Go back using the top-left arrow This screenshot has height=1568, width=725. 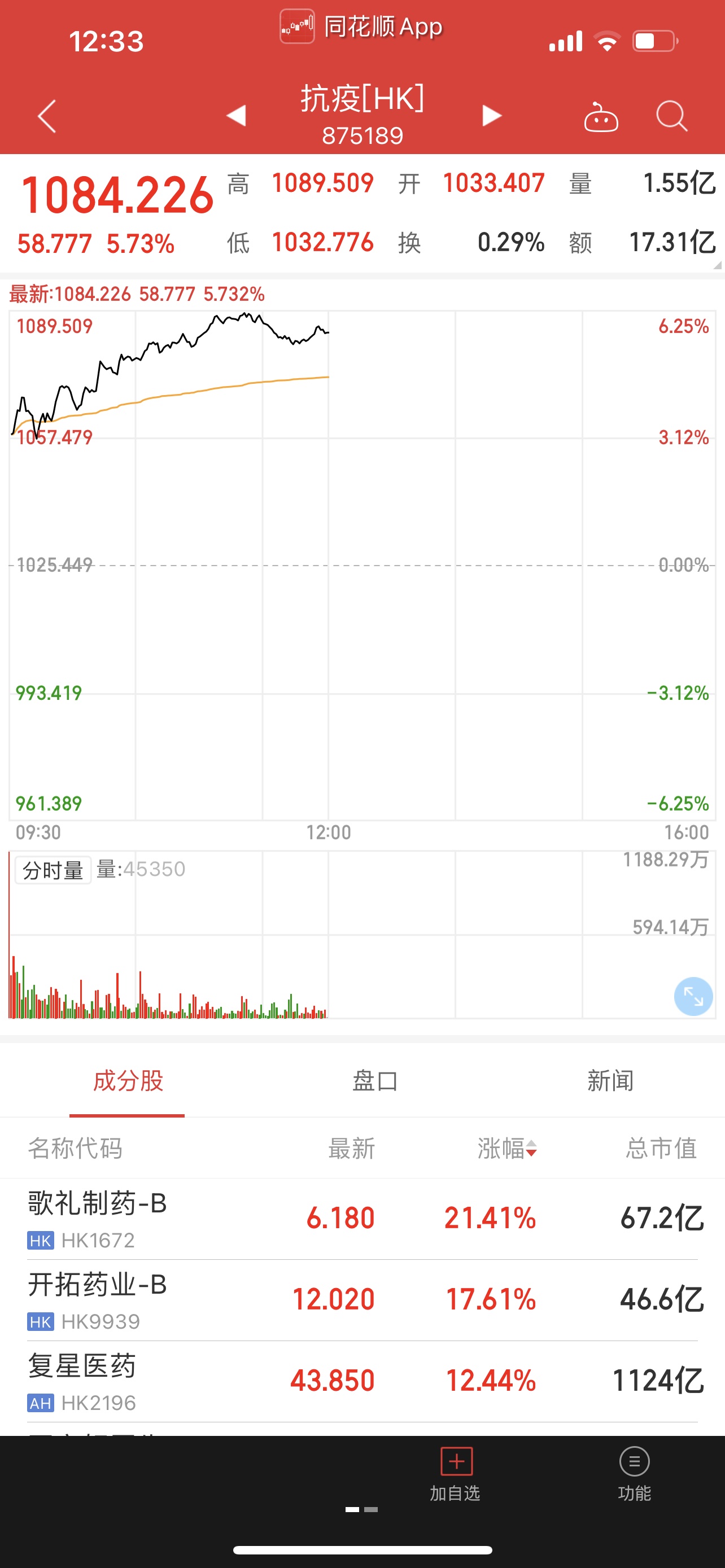click(47, 116)
